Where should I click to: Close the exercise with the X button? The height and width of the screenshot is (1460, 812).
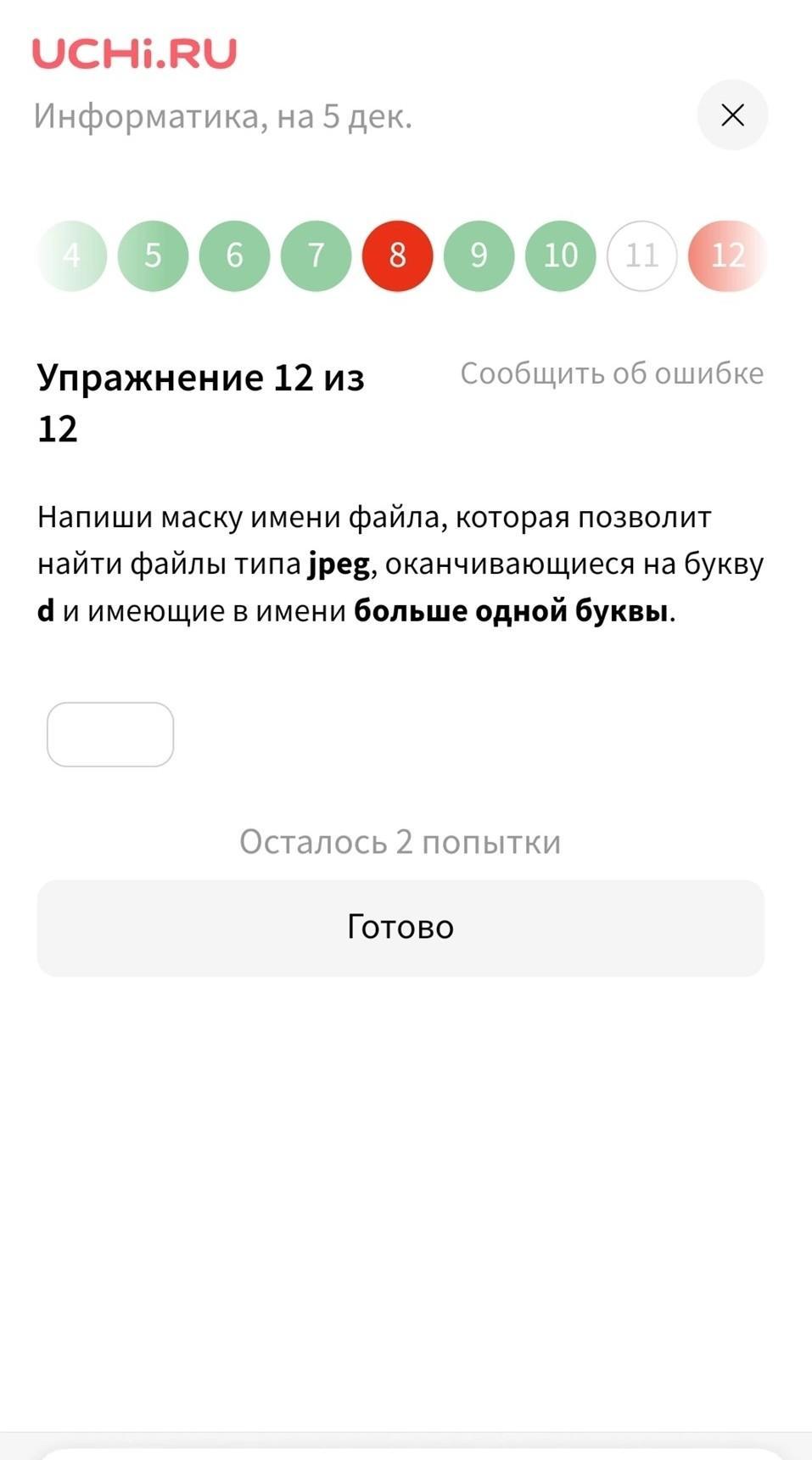pos(732,115)
